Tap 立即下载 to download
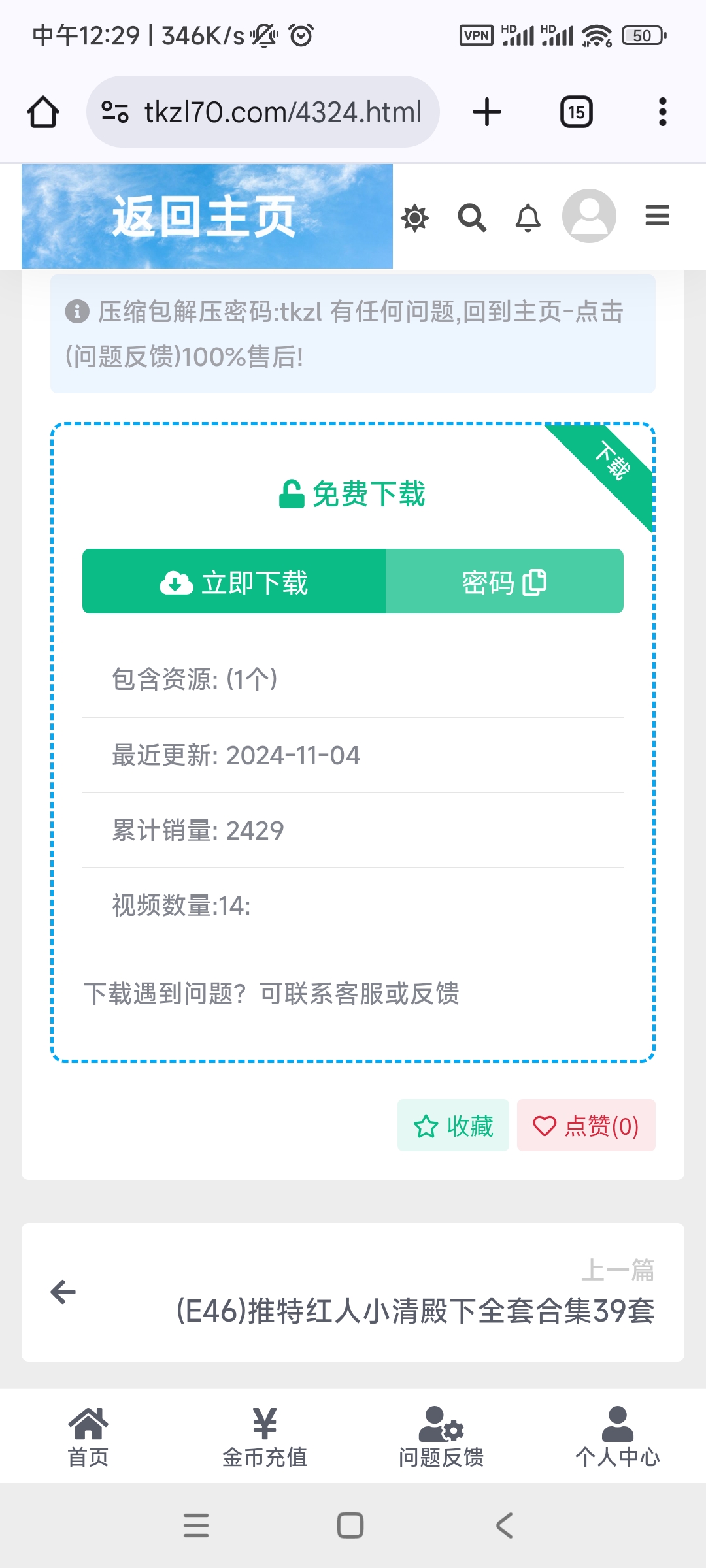 pos(234,581)
